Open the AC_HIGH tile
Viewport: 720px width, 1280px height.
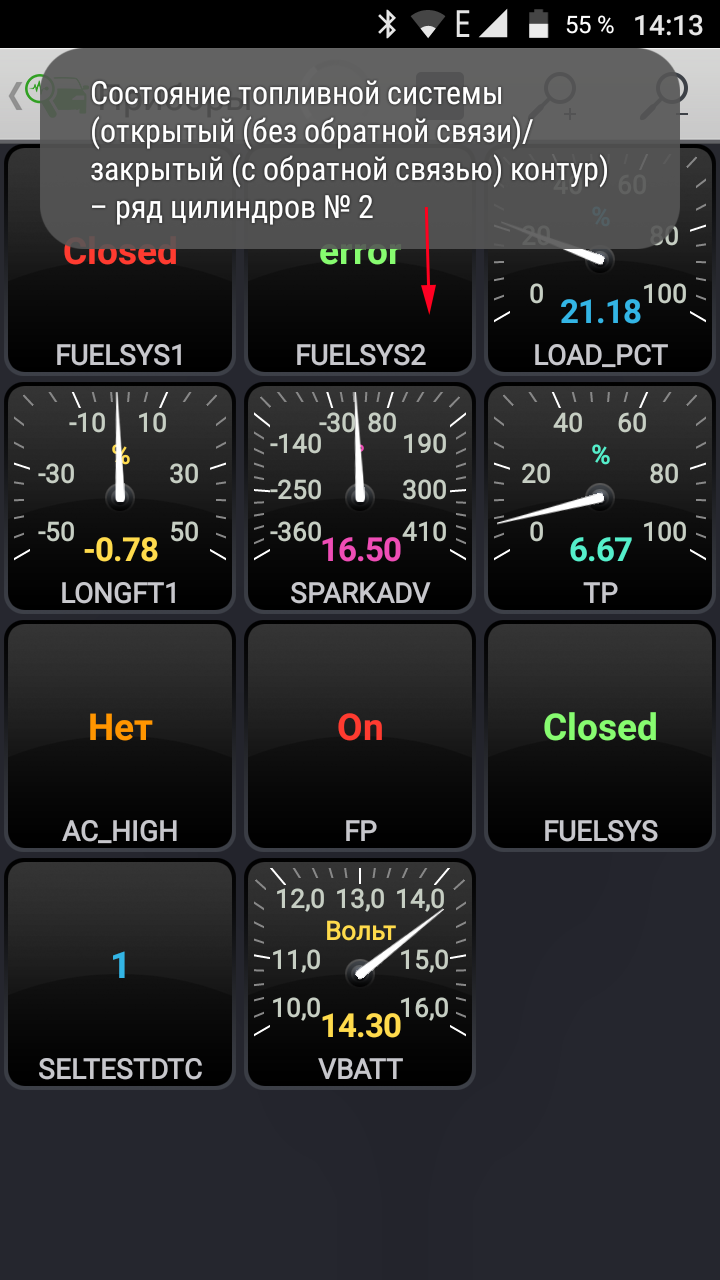click(120, 735)
